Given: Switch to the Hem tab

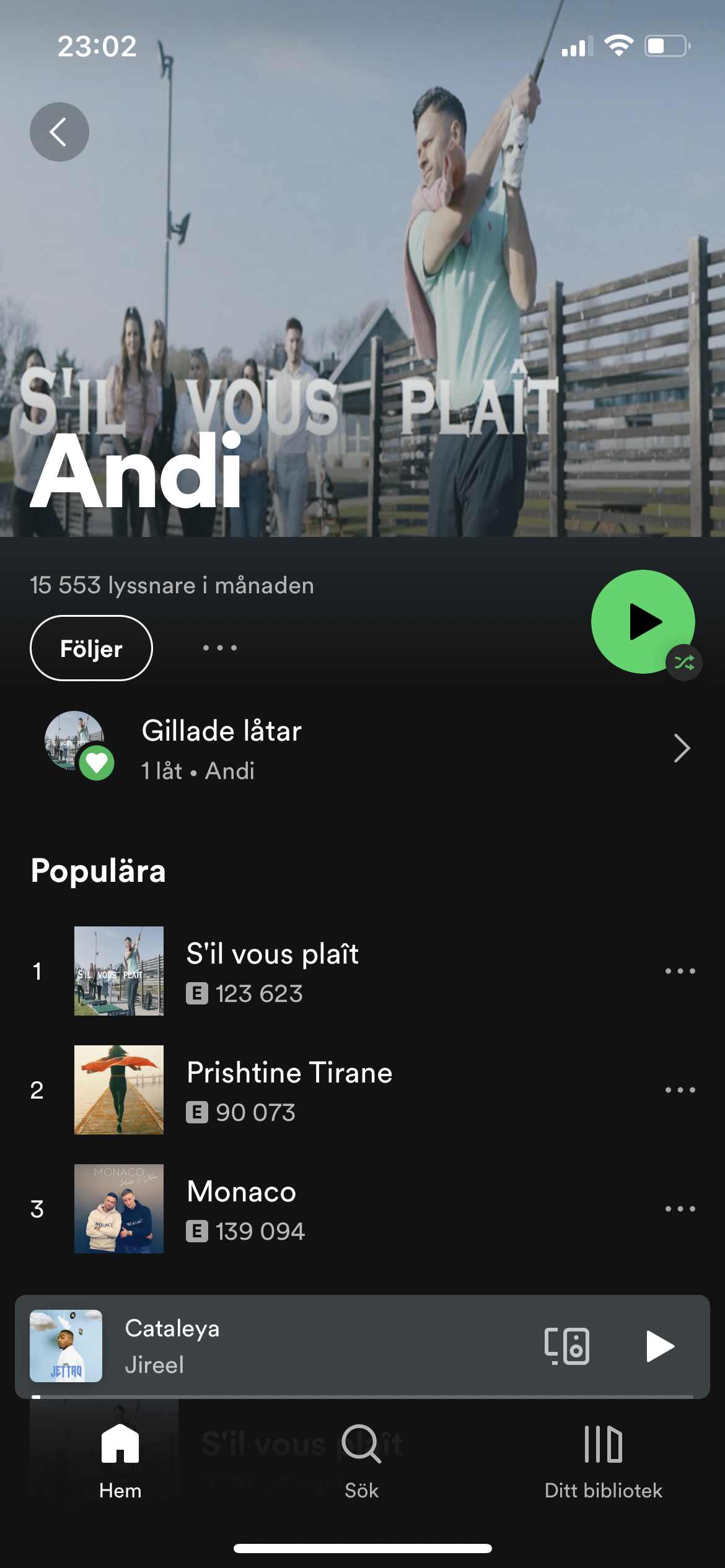Looking at the screenshot, I should point(120,1461).
